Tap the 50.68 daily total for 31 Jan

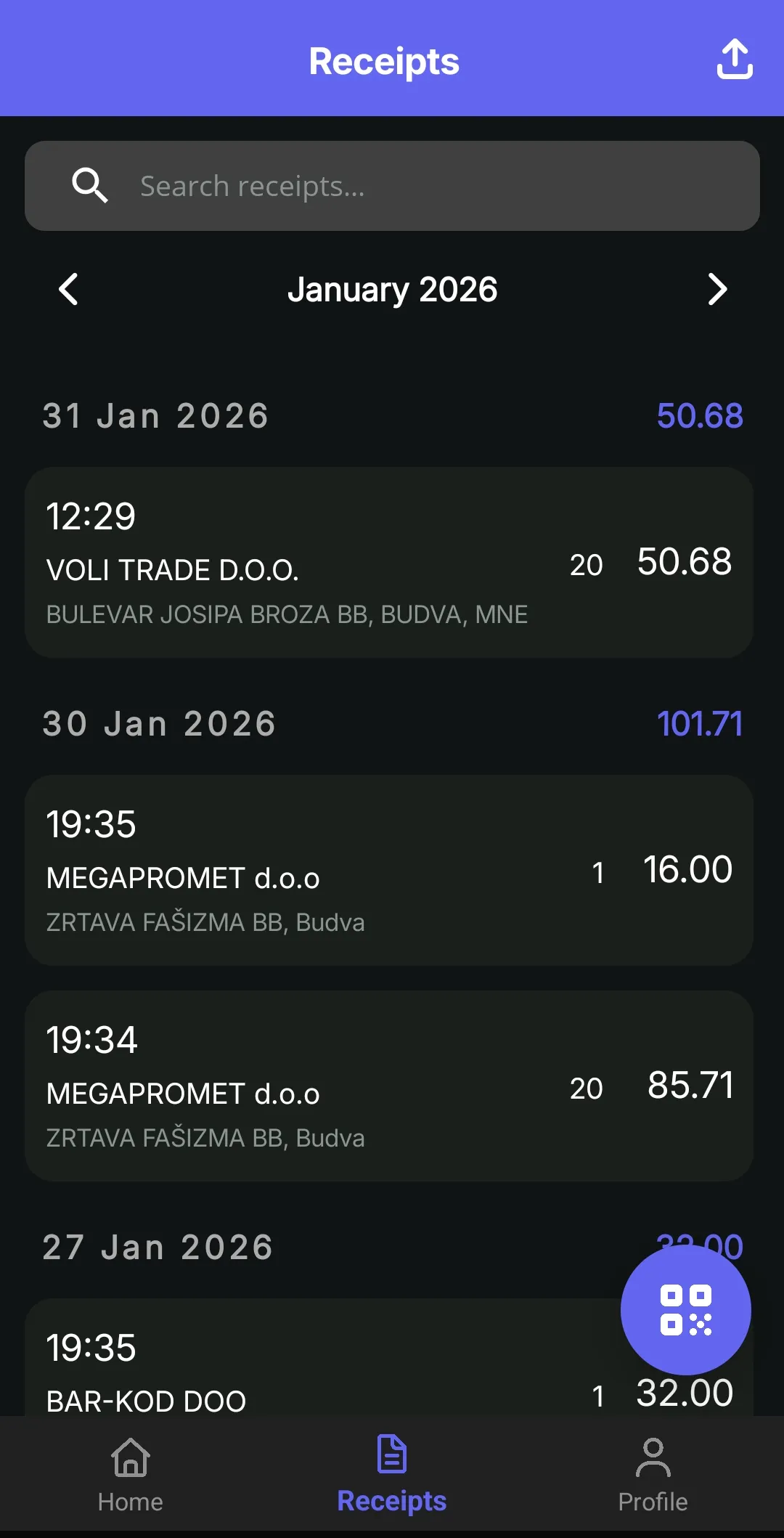coord(700,415)
